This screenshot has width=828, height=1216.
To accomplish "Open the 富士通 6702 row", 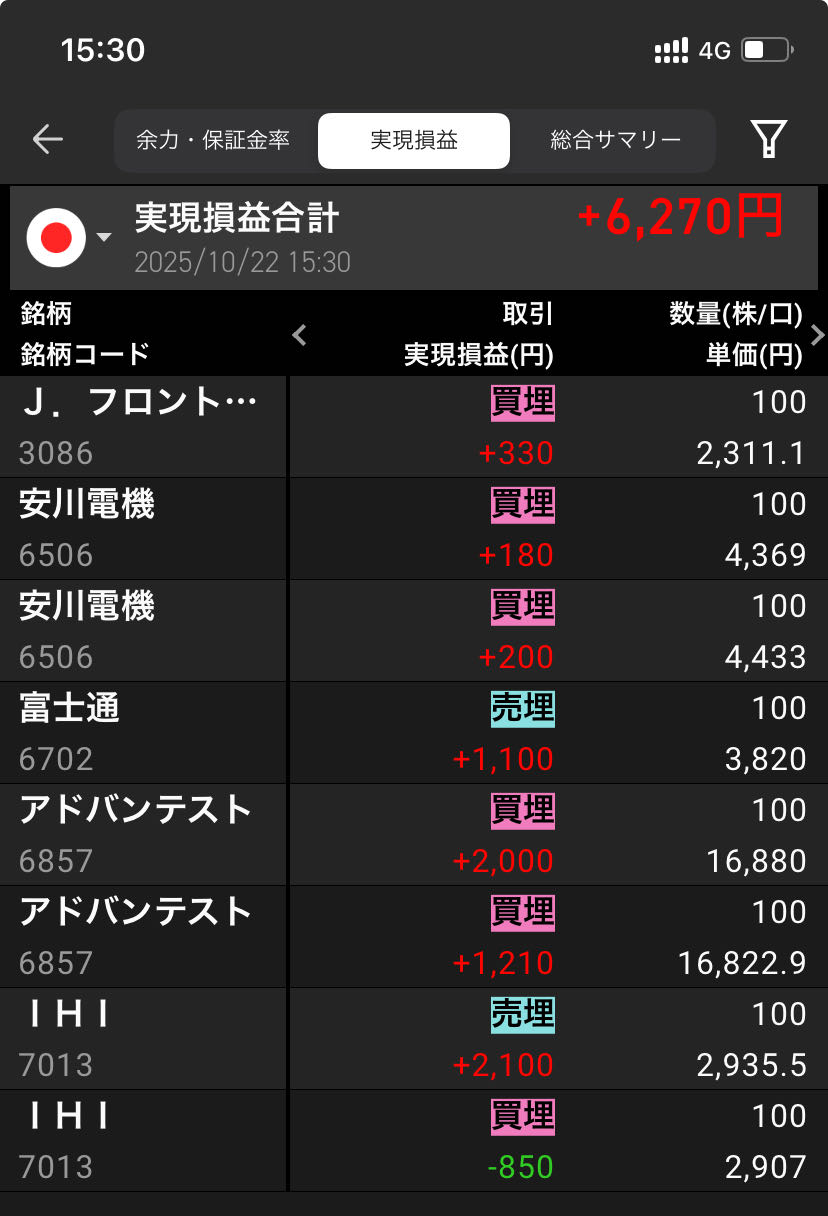I will click(414, 733).
